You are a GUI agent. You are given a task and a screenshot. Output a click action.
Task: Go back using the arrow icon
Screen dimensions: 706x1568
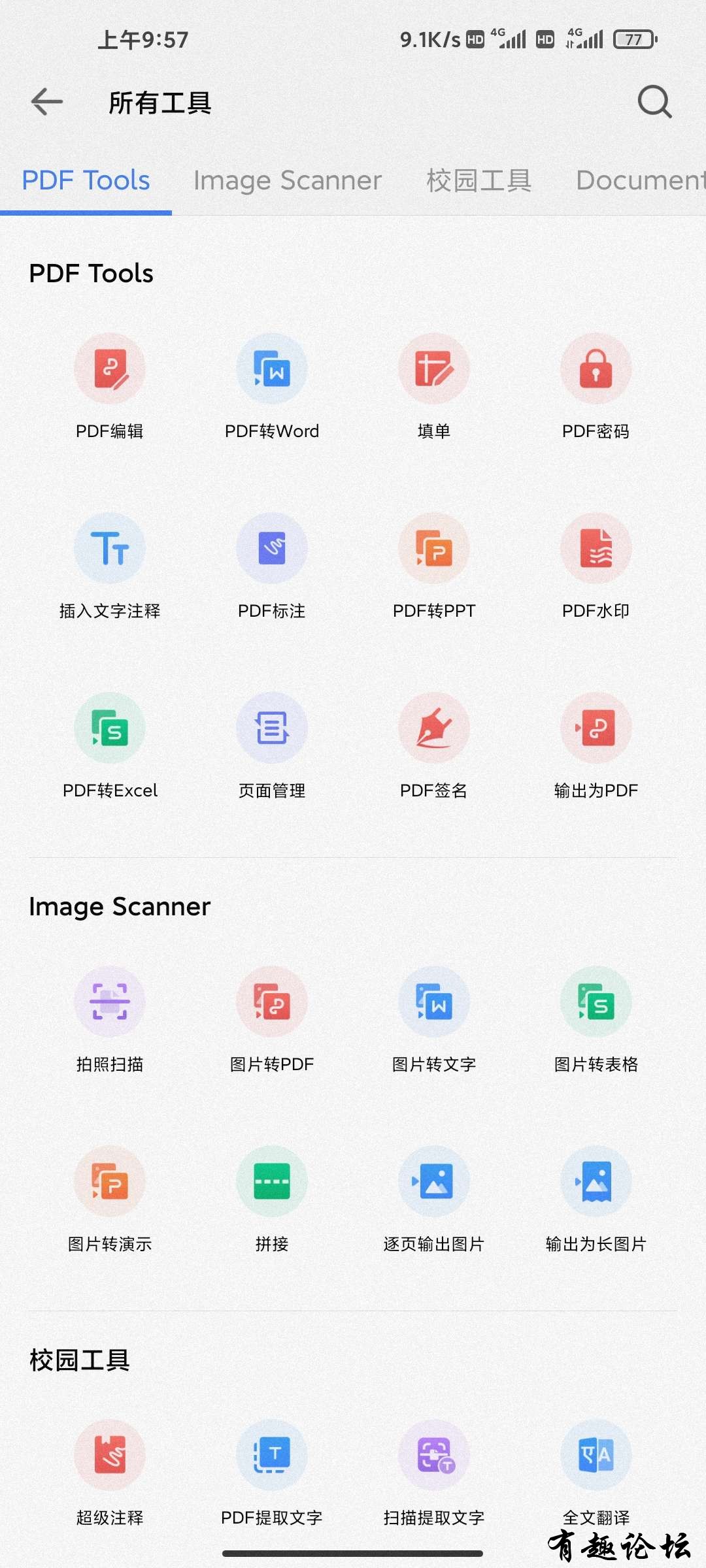pyautogui.click(x=47, y=102)
